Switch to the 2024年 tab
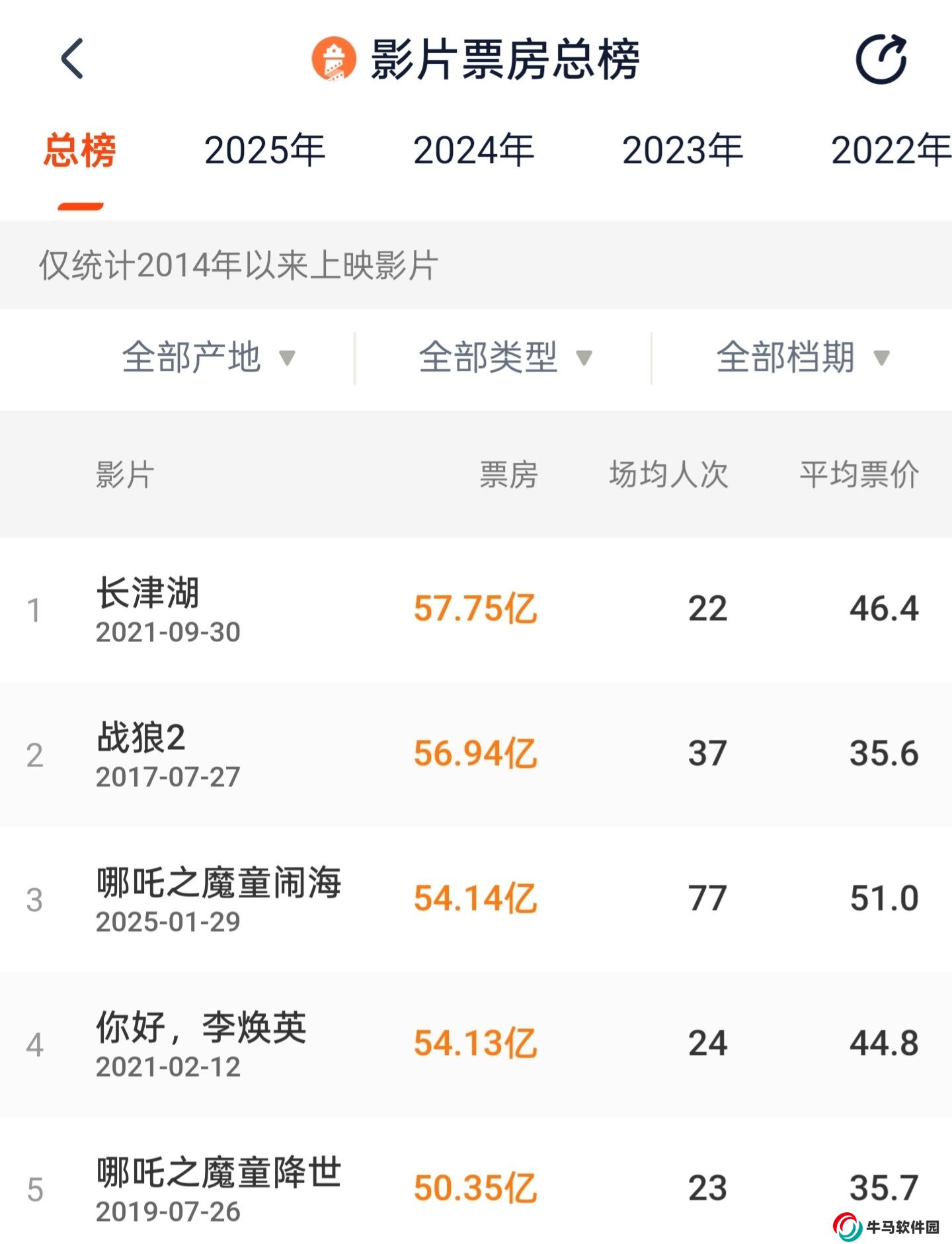Screen dimensions: 952x1244 point(473,151)
